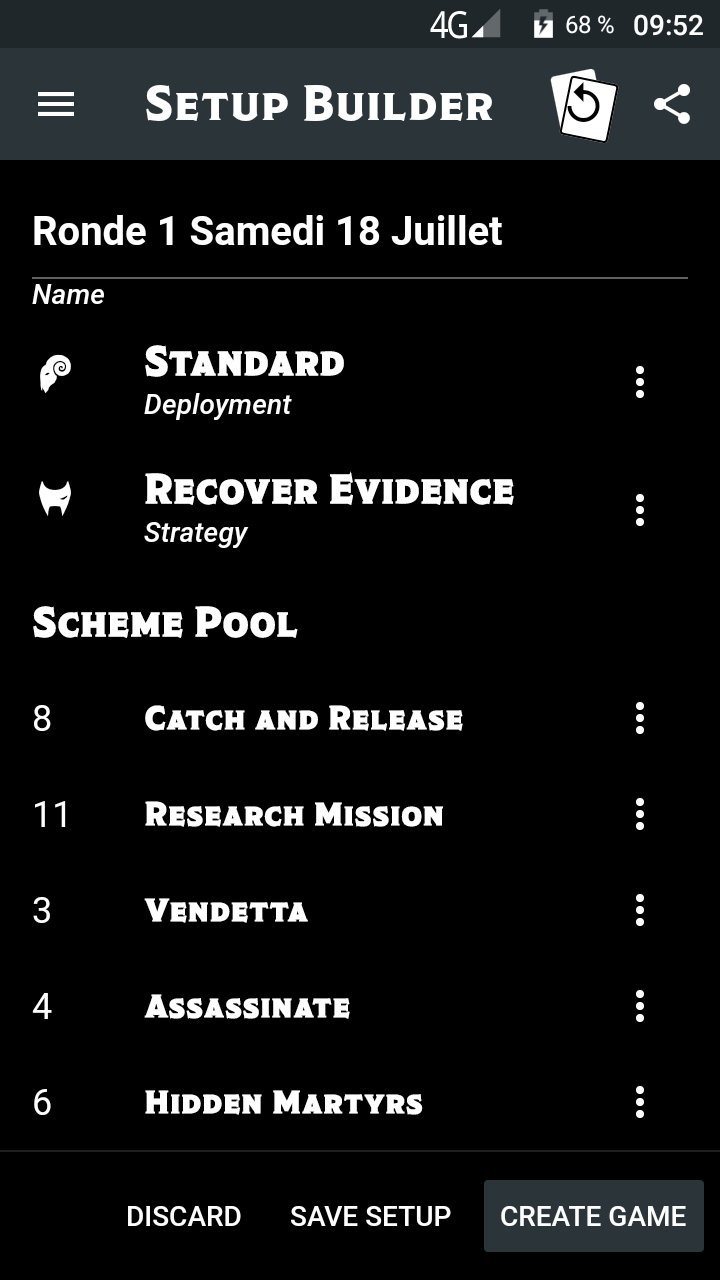Edit the round name Ronde 1 Samedi
The image size is (720, 1280).
(x=268, y=231)
